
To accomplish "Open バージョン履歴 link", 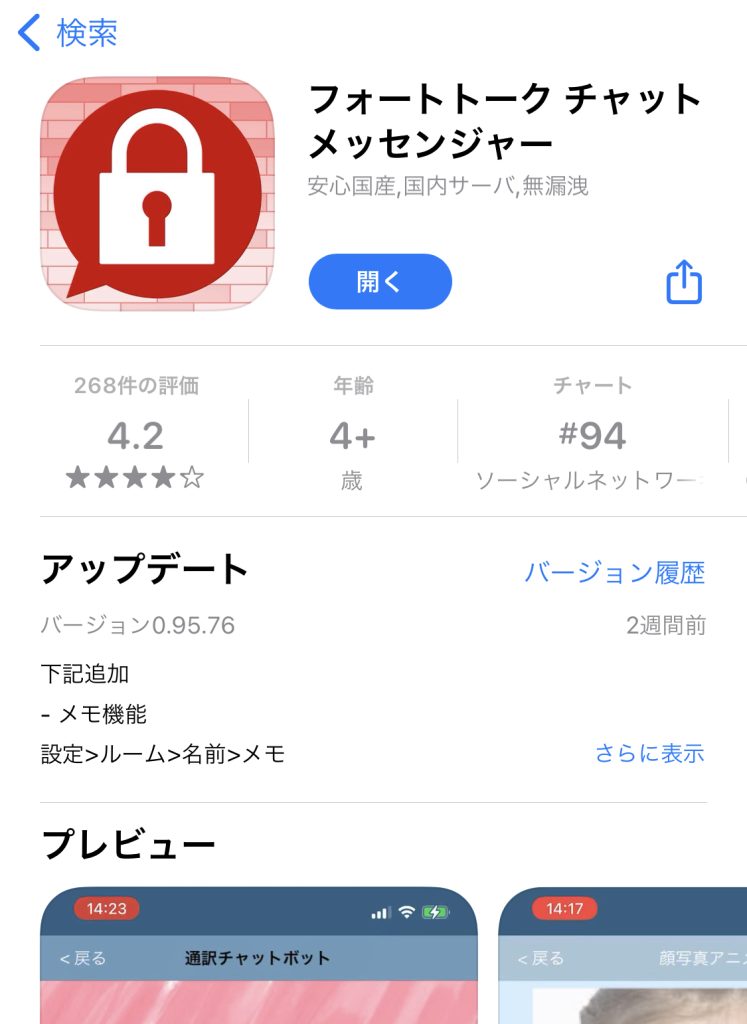I will tap(614, 573).
